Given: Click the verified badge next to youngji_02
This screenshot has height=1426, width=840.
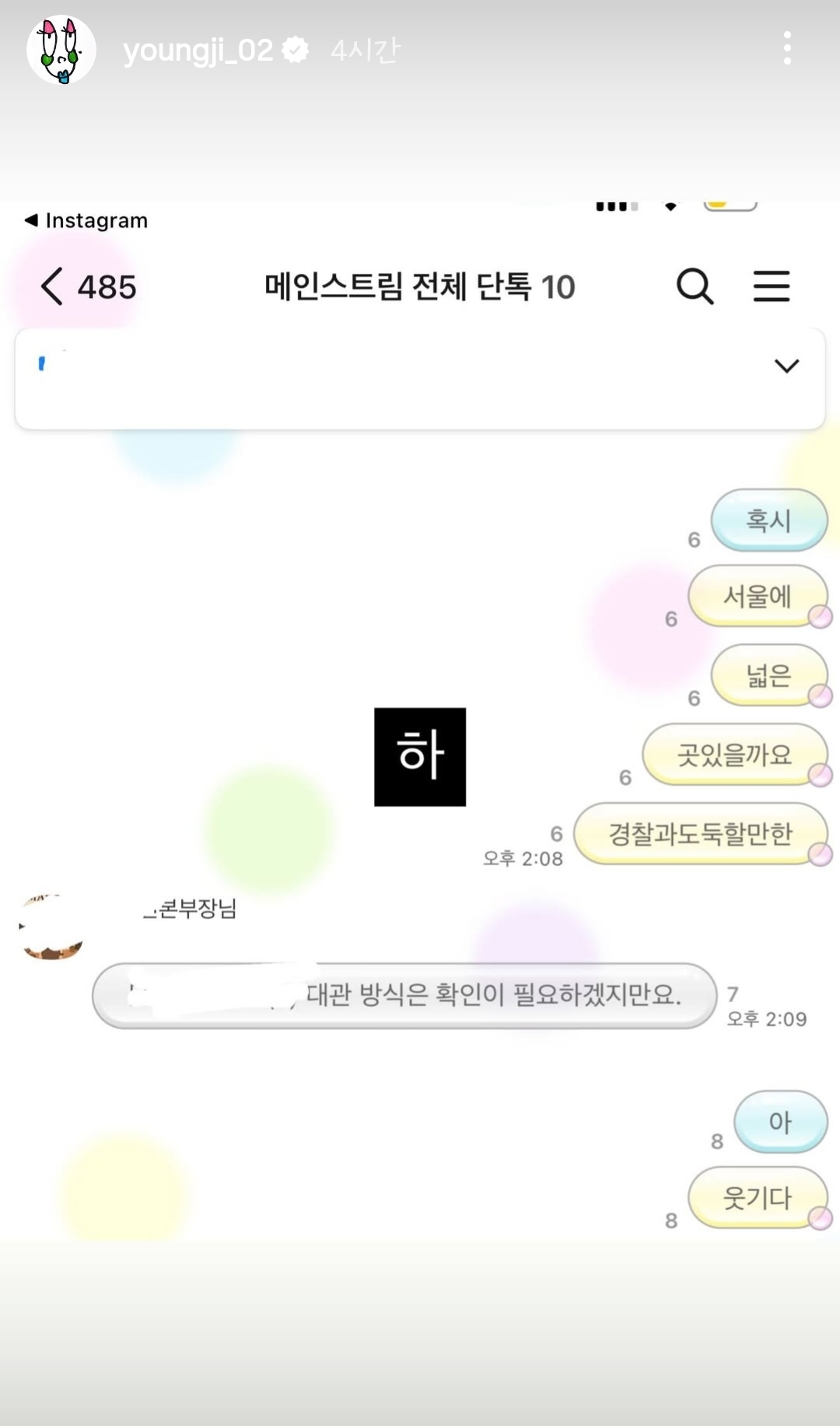Looking at the screenshot, I should point(296,49).
